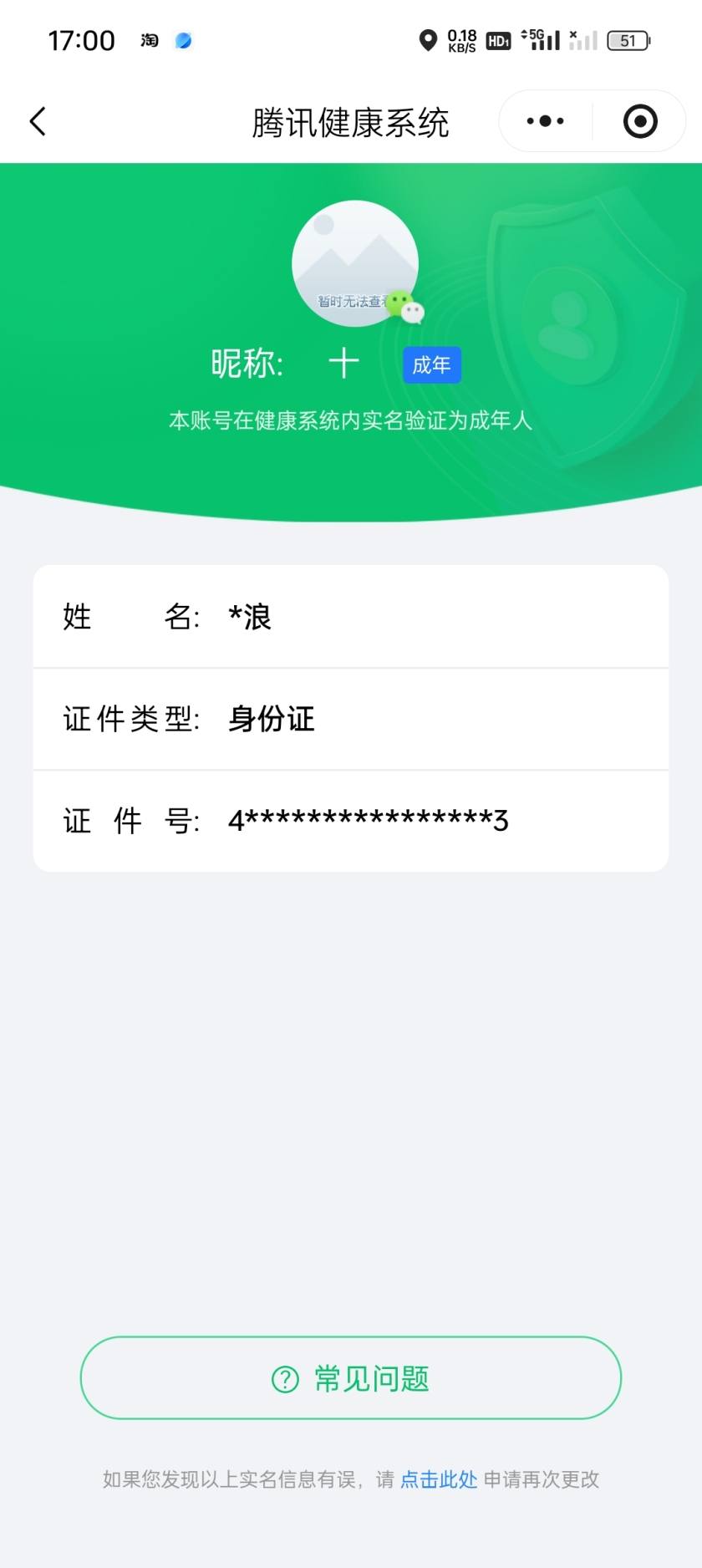Tap the blue 成年 adult badge
Viewport: 702px width, 1568px height.
(x=431, y=364)
